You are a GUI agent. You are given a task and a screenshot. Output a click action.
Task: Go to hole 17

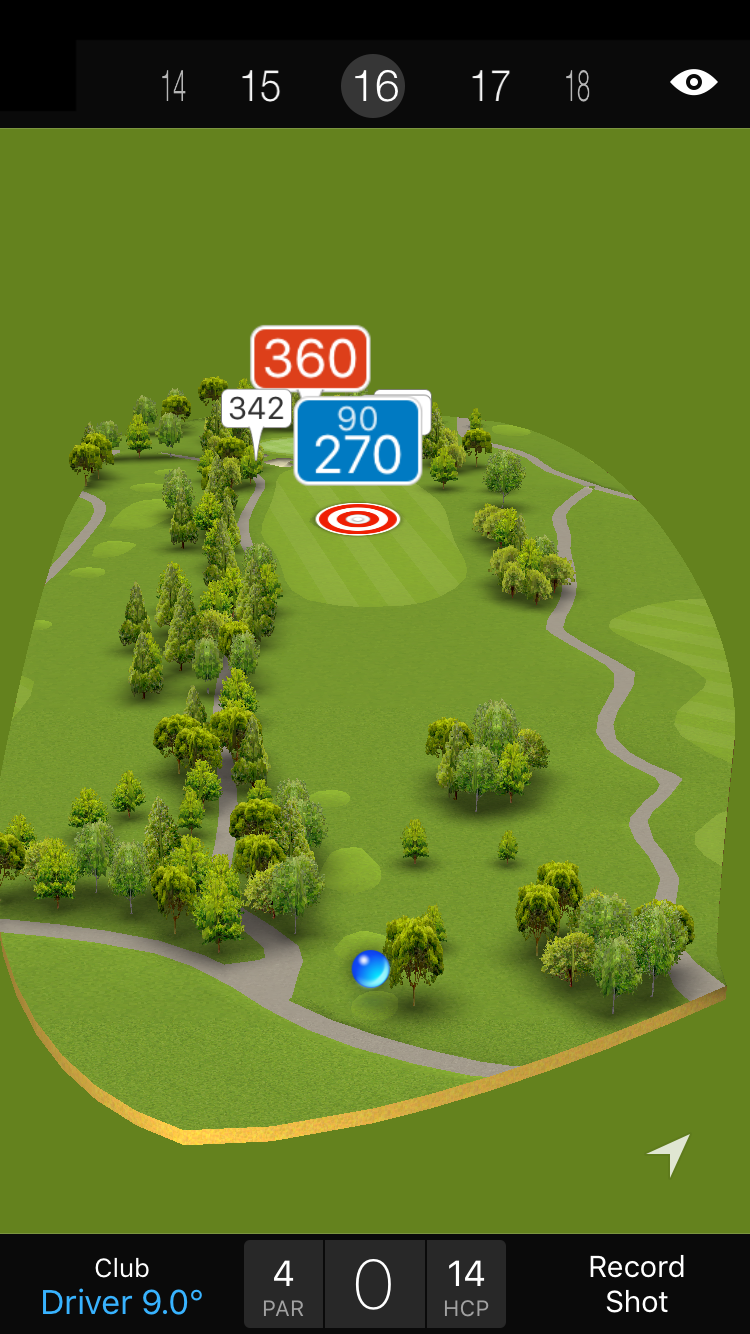tap(490, 87)
